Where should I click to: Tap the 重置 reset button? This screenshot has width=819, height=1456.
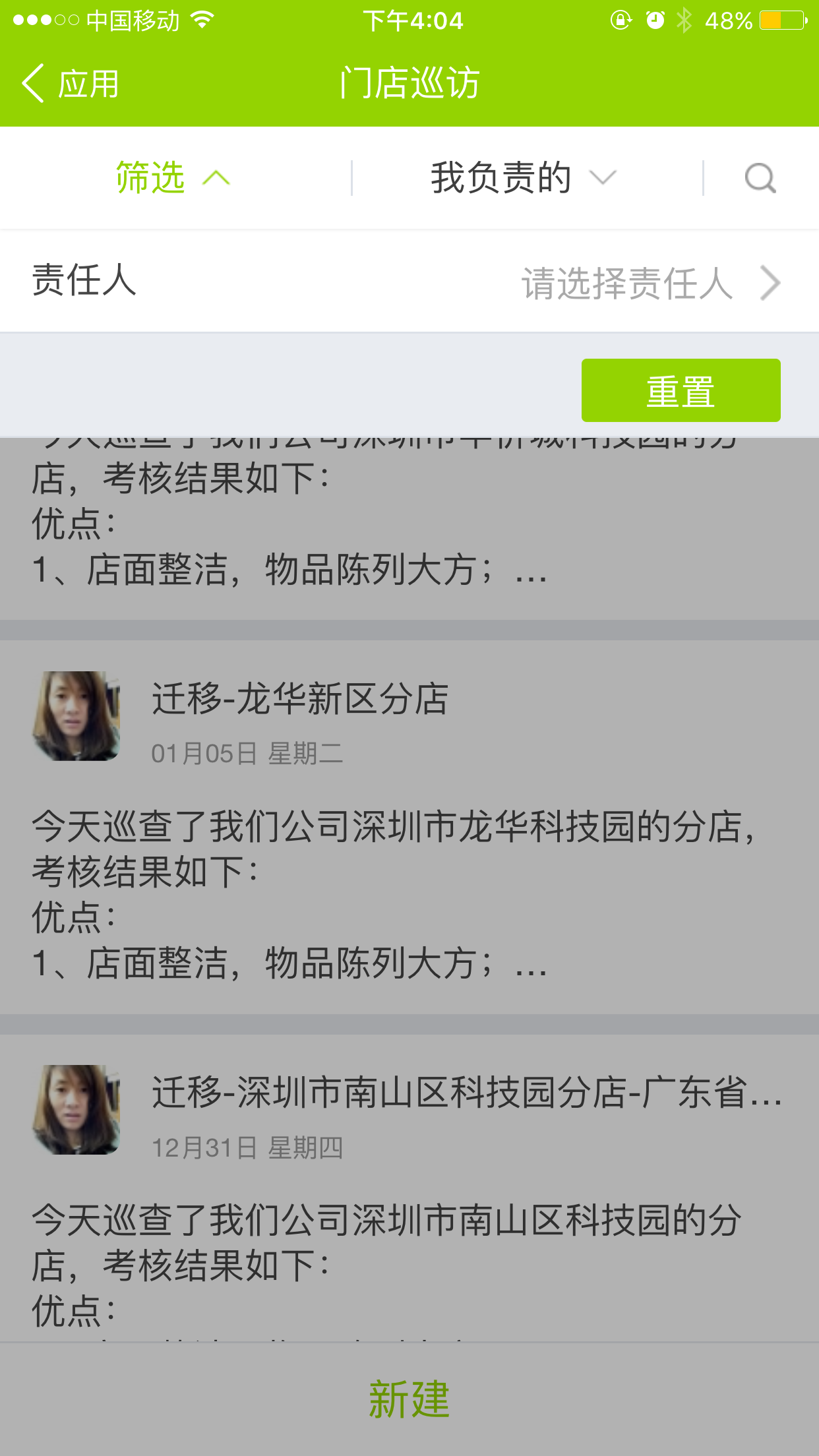(x=681, y=390)
